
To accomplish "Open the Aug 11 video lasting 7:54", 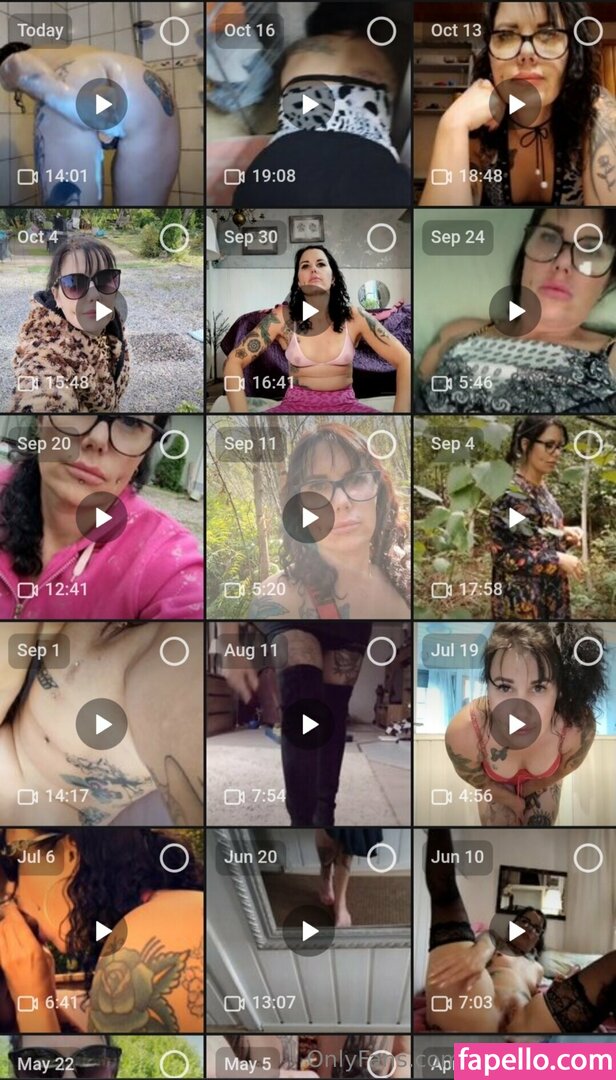I will tap(309, 724).
